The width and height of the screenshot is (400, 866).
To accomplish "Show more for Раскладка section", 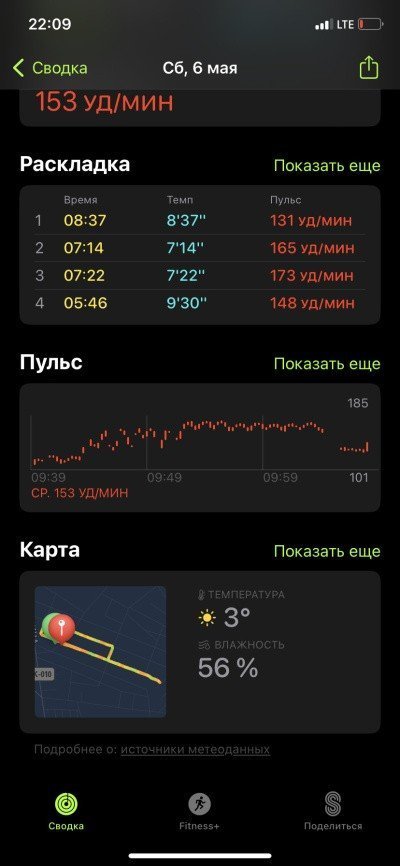I will tap(327, 166).
